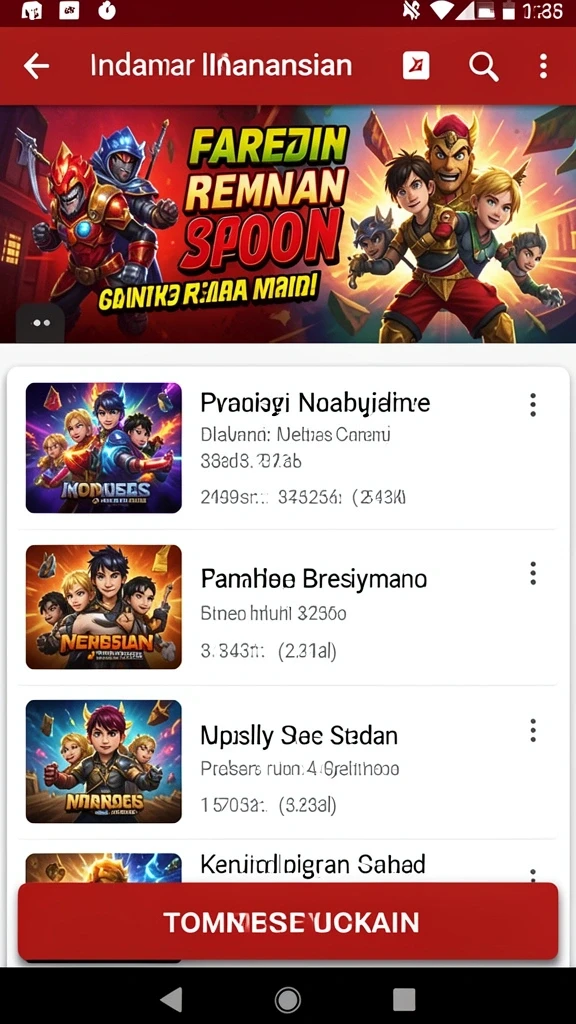Go back using the app bar arrow
576x1024 pixels.
(37, 66)
